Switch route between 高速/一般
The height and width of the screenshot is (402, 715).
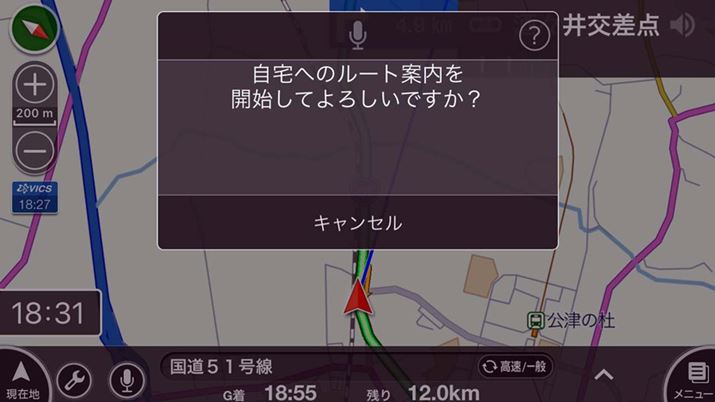(515, 366)
